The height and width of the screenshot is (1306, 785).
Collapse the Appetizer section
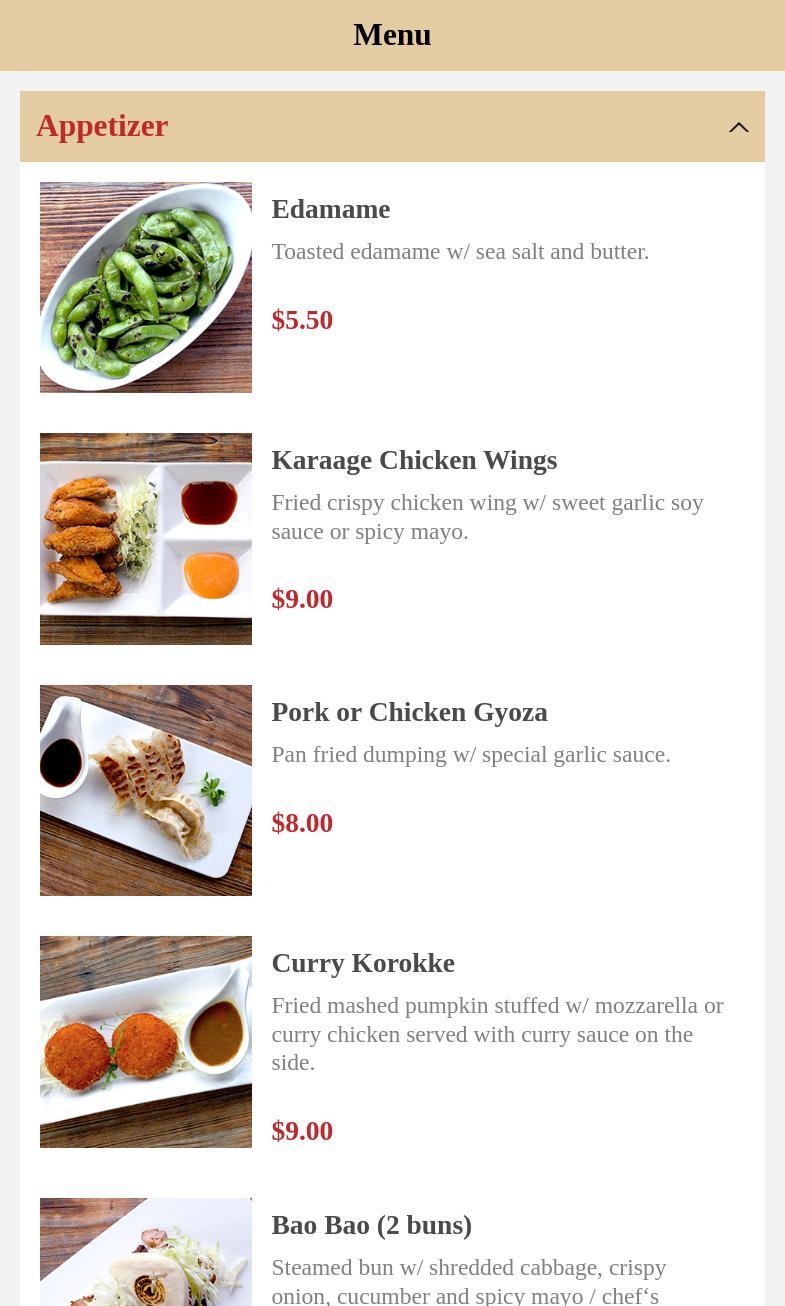pyautogui.click(x=738, y=127)
